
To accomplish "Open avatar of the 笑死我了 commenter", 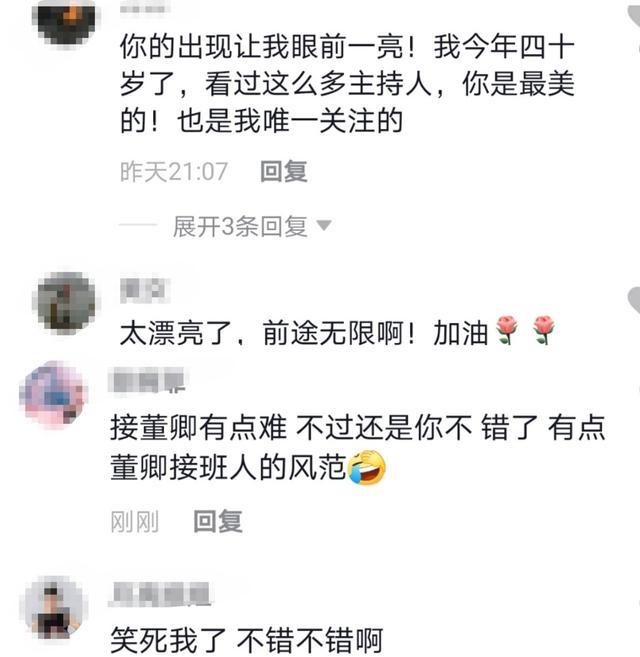I will click(54, 607).
